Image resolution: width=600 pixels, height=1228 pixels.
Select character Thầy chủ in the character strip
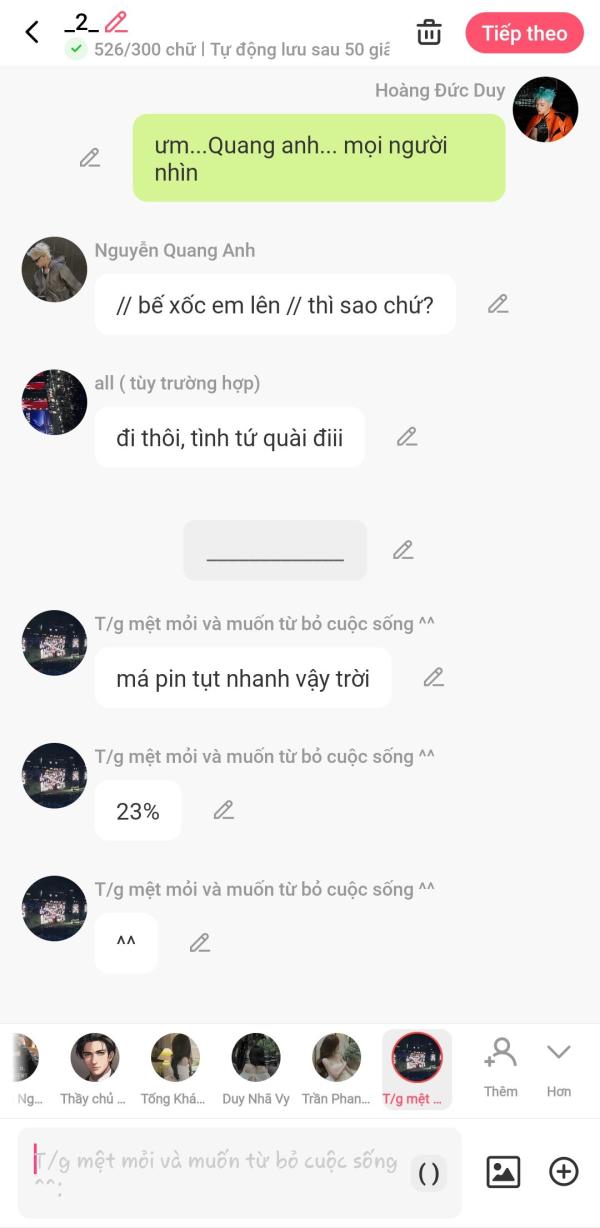click(95, 1068)
